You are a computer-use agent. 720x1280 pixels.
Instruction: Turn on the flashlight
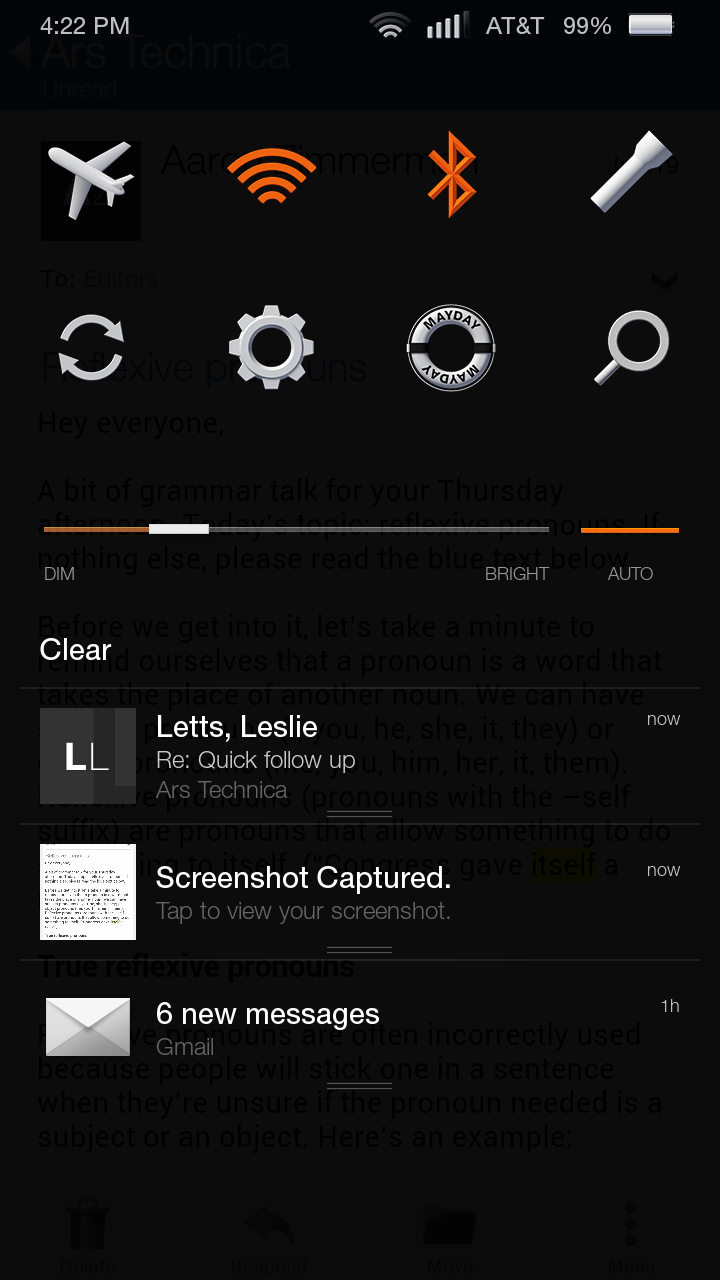pyautogui.click(x=630, y=171)
